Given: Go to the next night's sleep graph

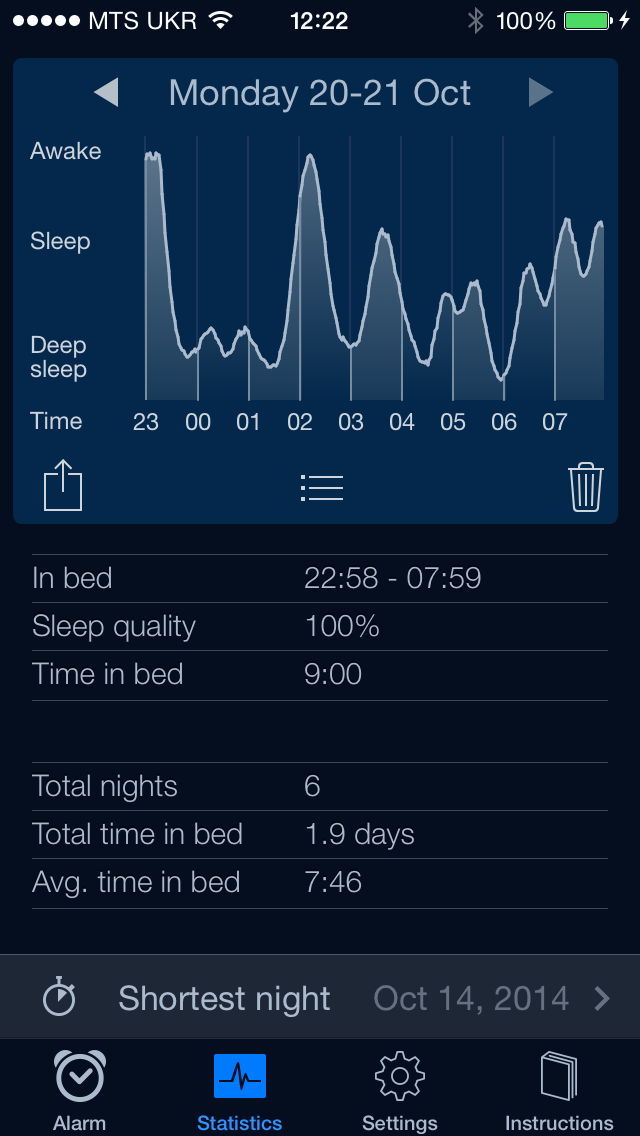Looking at the screenshot, I should [x=540, y=93].
